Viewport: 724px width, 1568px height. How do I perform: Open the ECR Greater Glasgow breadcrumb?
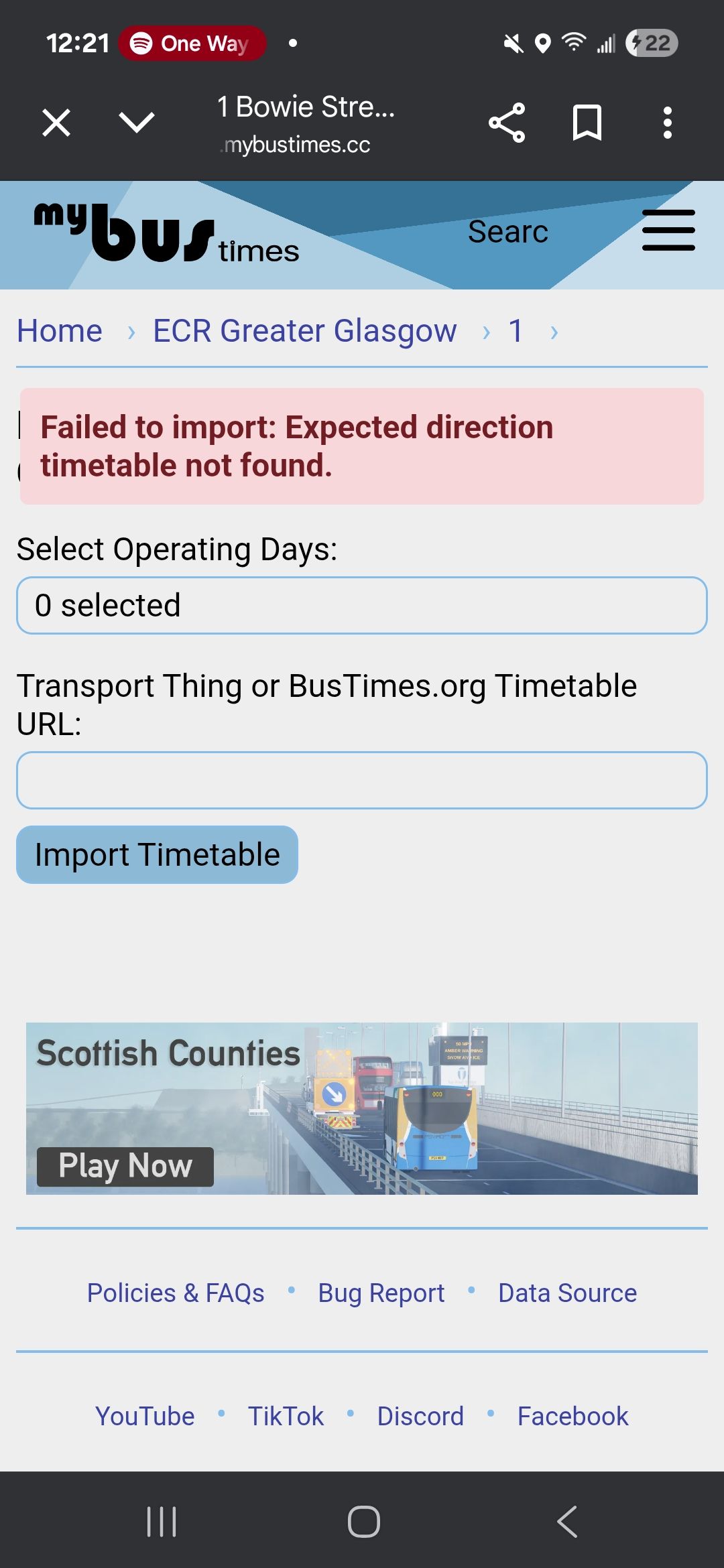(x=305, y=331)
